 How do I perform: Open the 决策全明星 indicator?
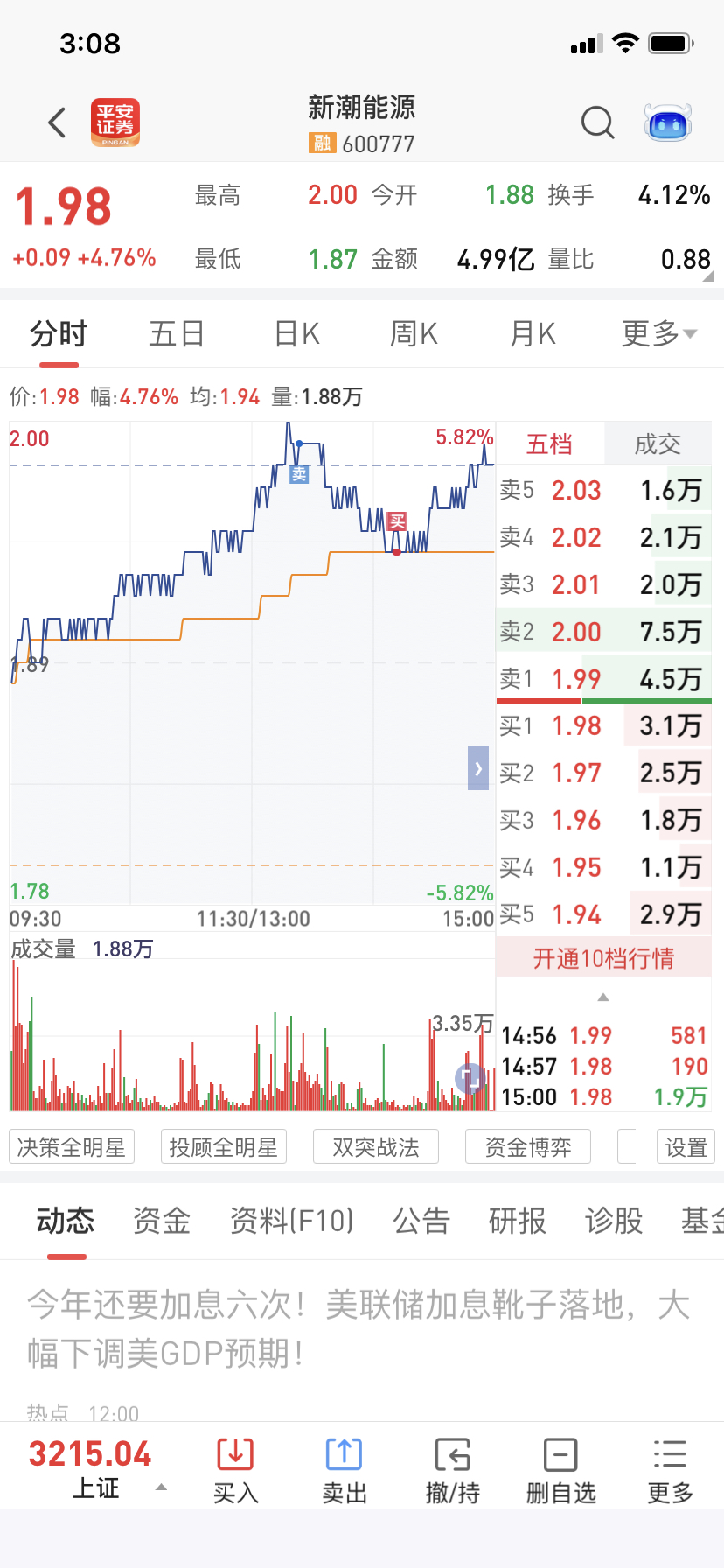(72, 1147)
